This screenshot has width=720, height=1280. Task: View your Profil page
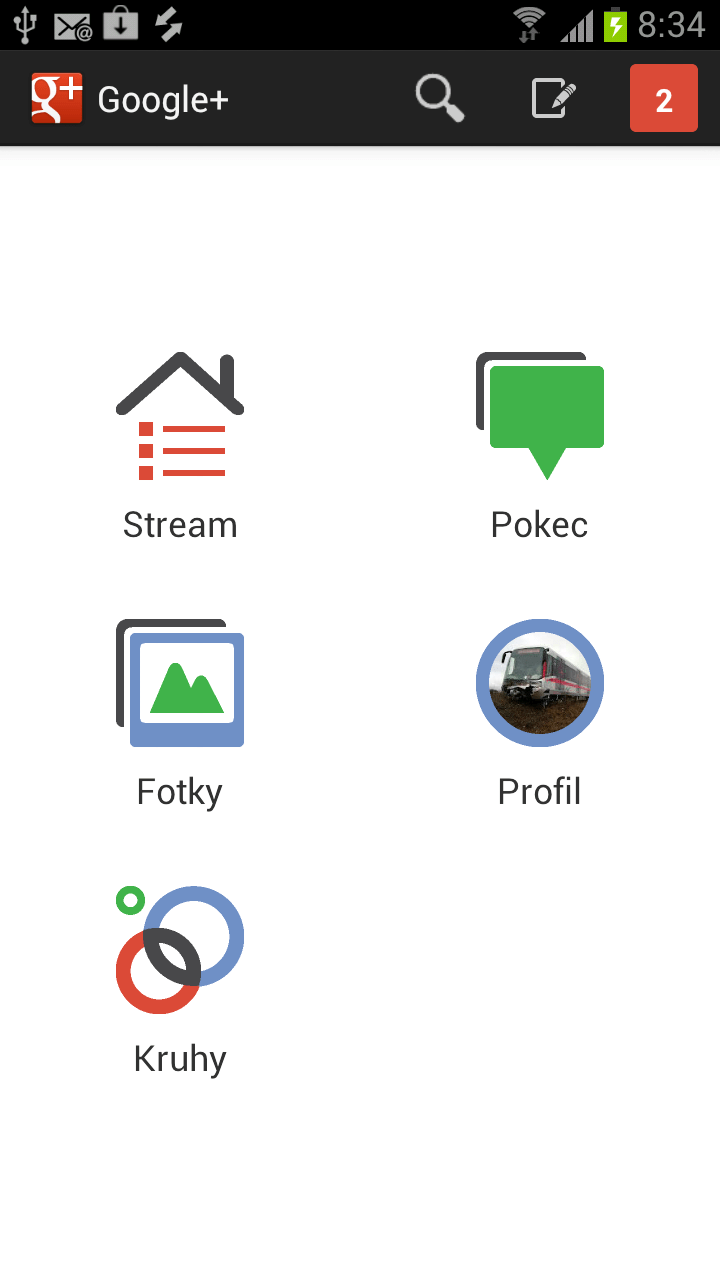click(x=540, y=712)
